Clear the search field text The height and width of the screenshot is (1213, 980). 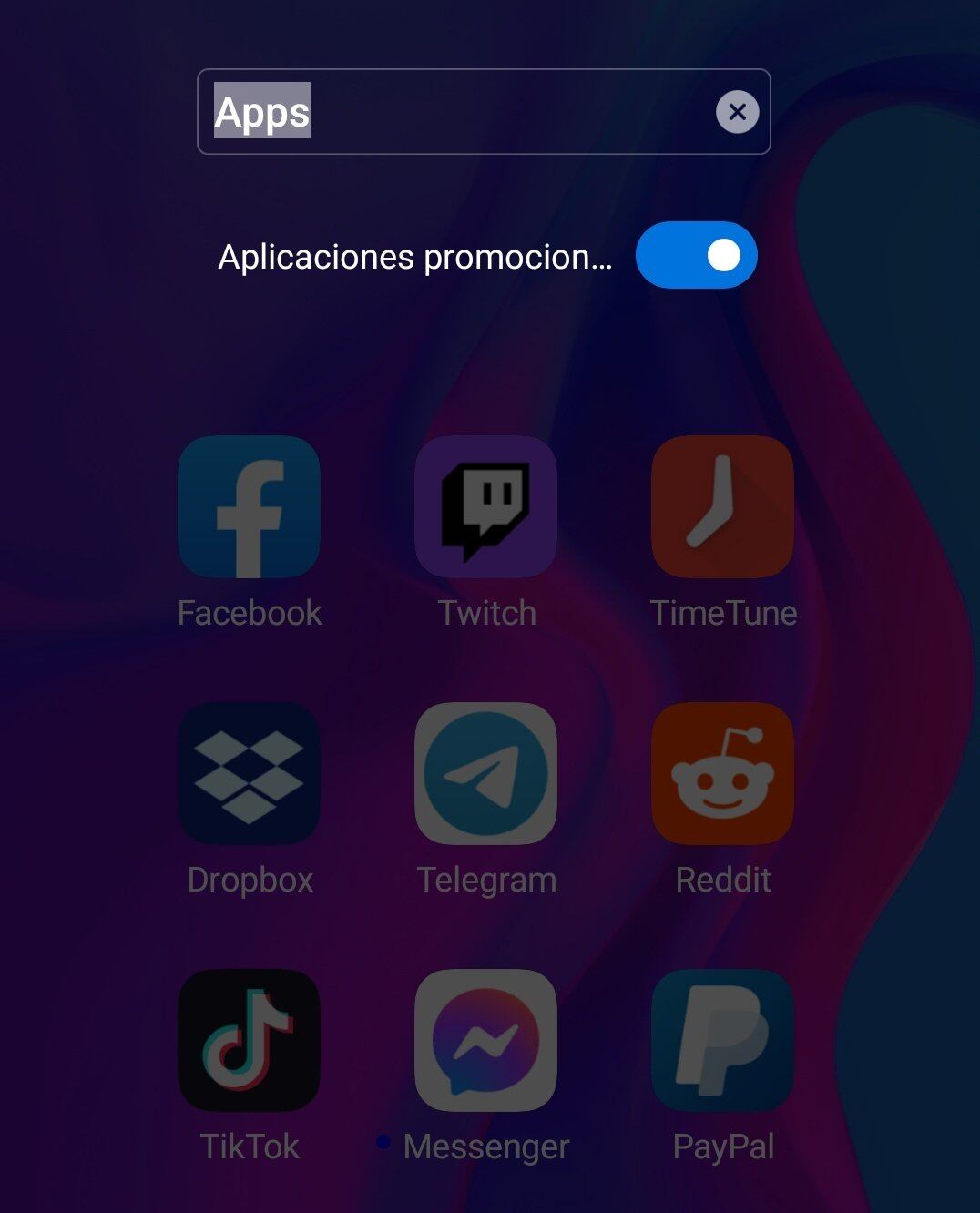pyautogui.click(x=739, y=111)
